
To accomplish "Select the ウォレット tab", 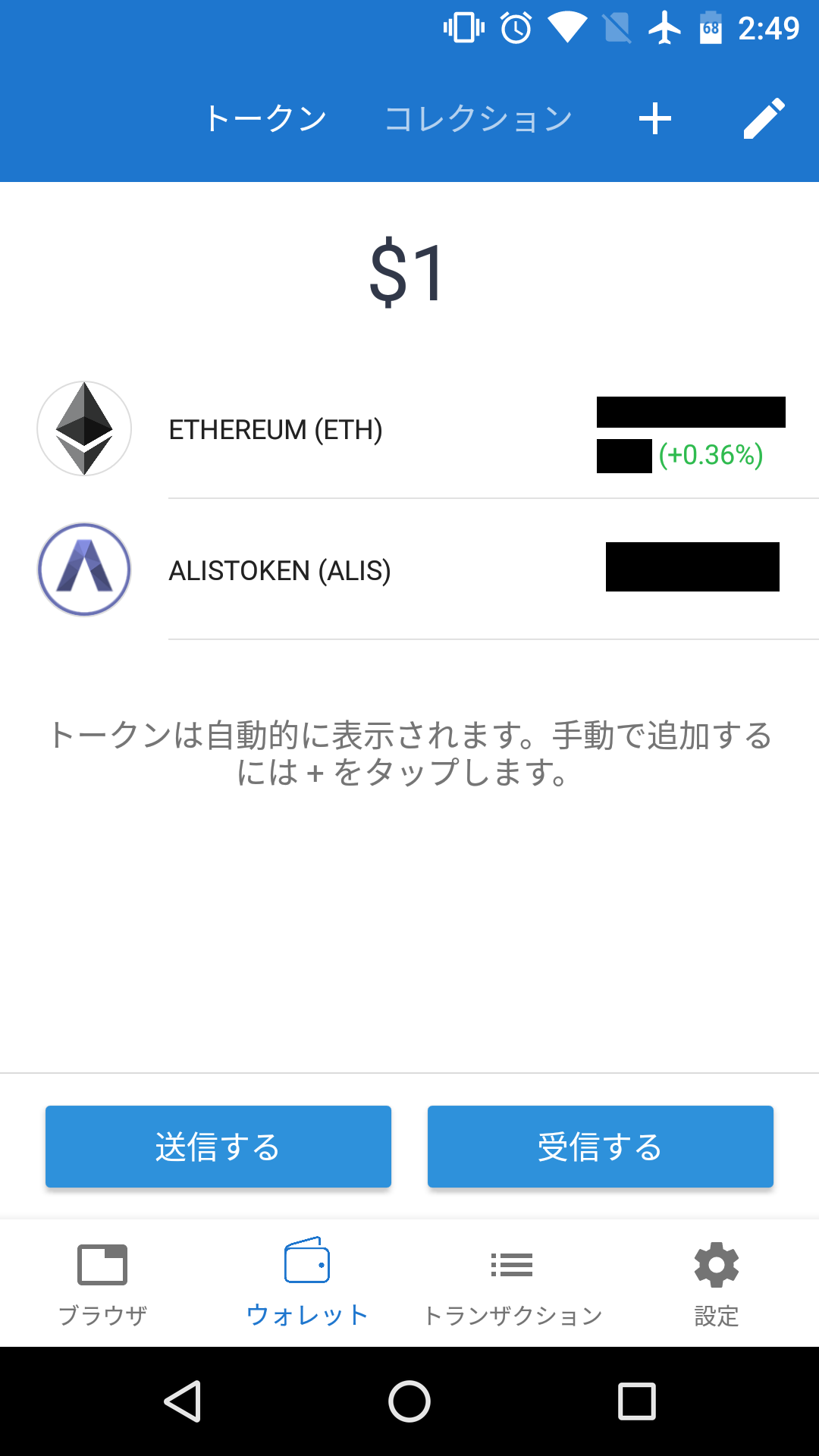I will click(307, 1283).
